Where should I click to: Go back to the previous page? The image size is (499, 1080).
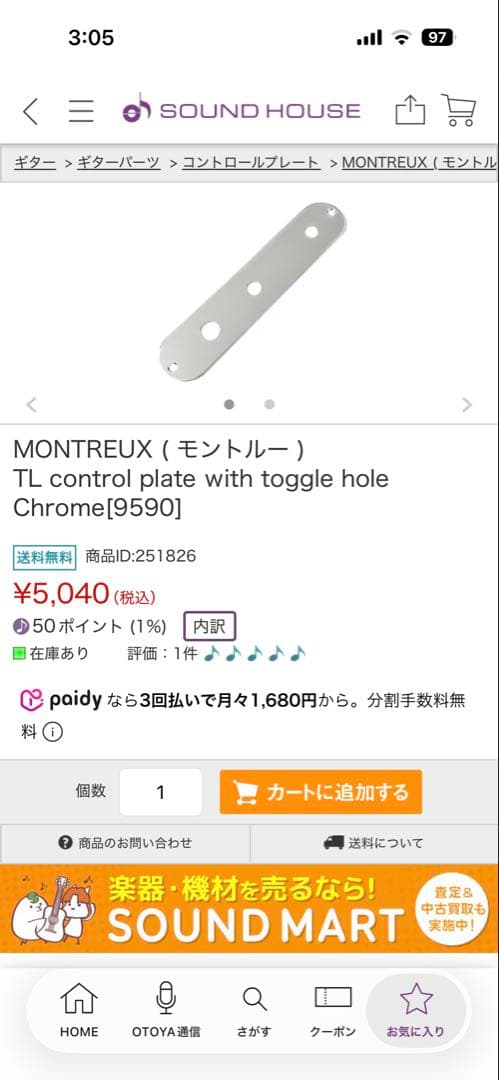[x=30, y=111]
